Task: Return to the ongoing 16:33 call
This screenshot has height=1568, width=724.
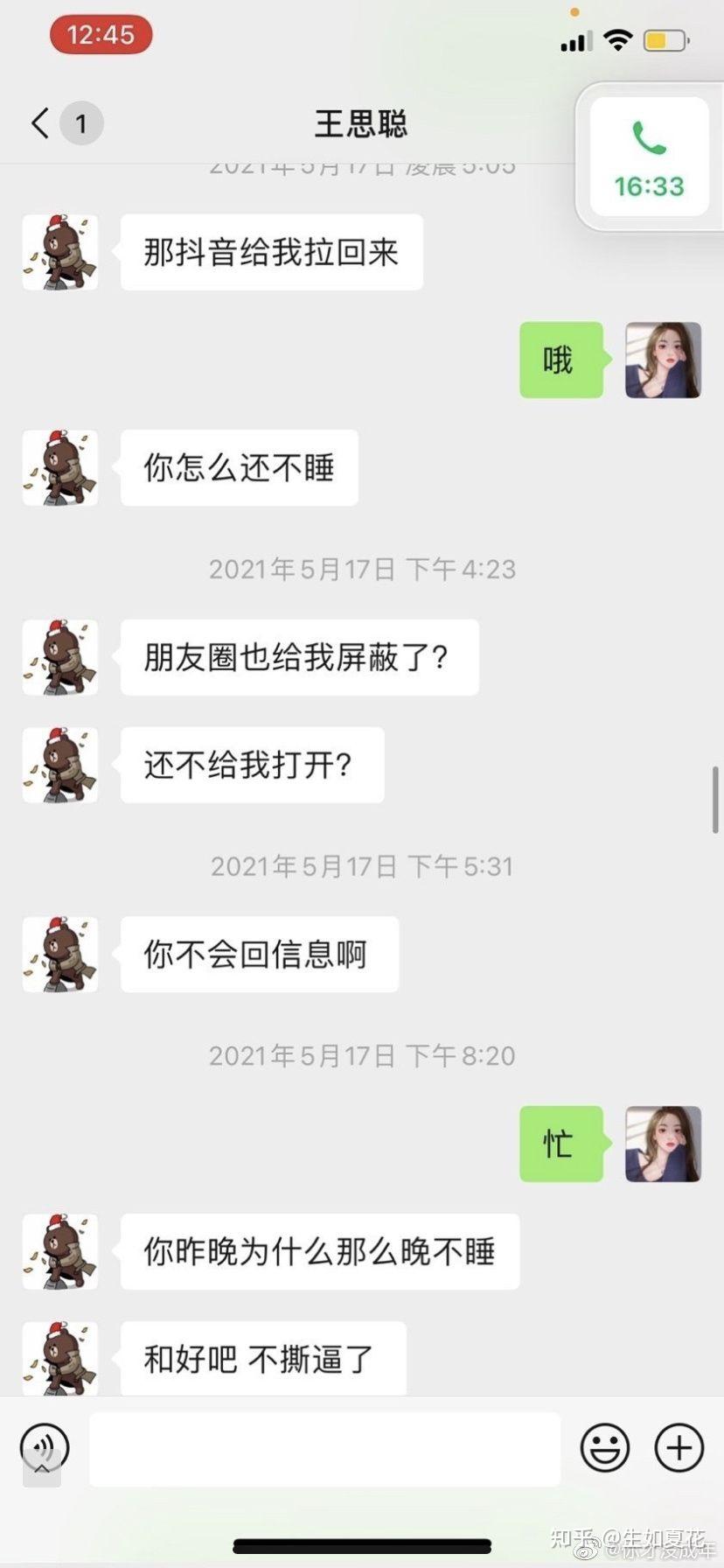Action: [x=649, y=157]
